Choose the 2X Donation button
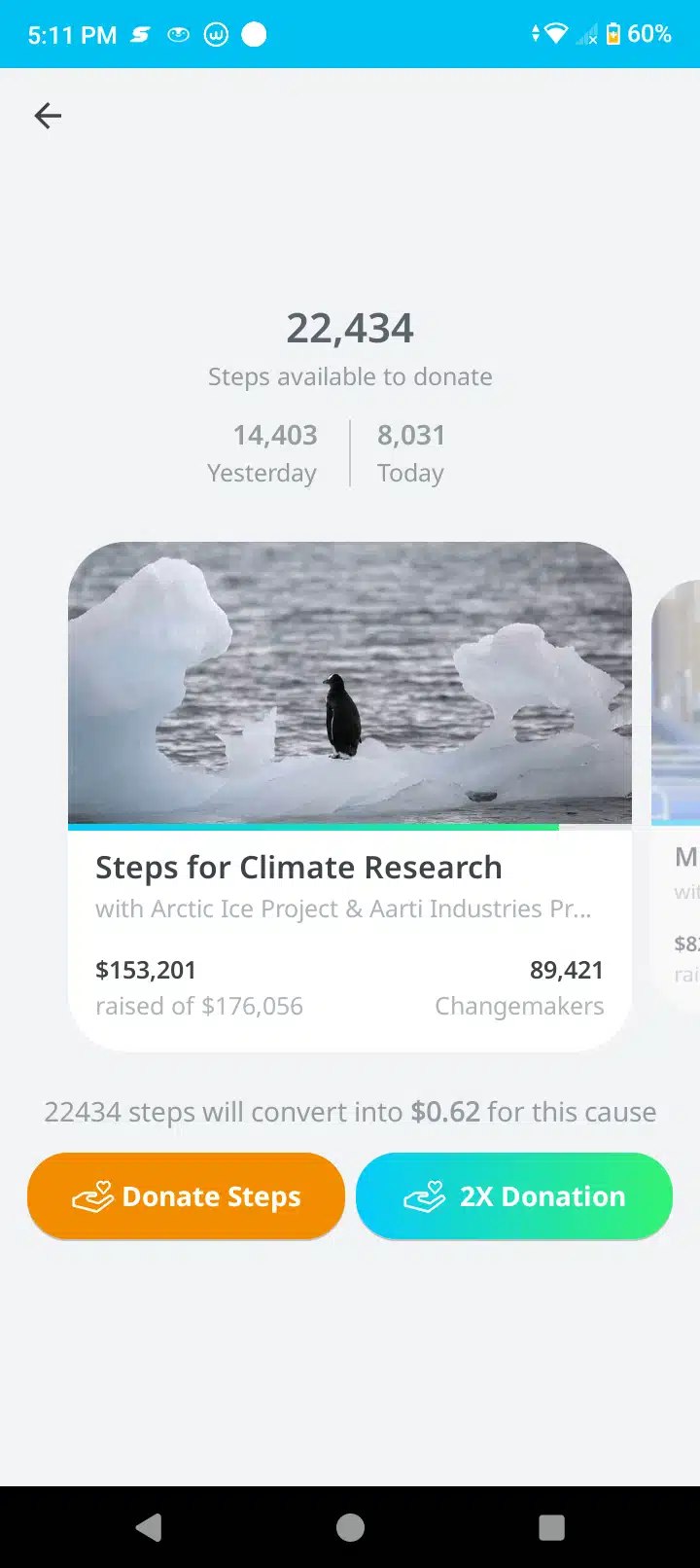700x1568 pixels. tap(514, 1196)
